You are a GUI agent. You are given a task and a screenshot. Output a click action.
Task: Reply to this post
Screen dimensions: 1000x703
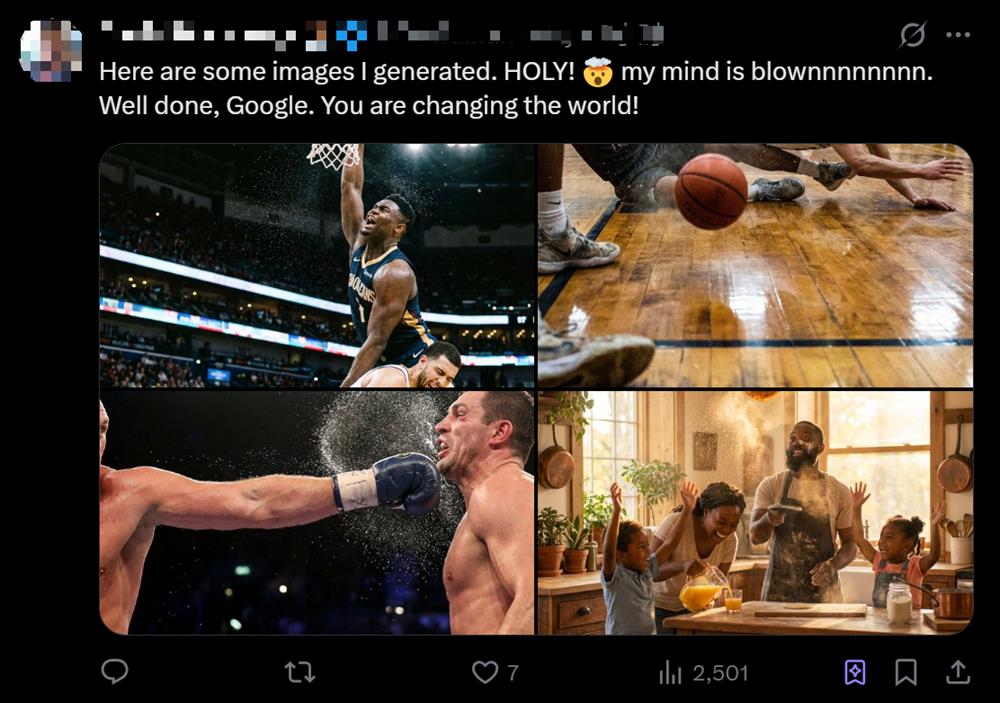pos(115,672)
